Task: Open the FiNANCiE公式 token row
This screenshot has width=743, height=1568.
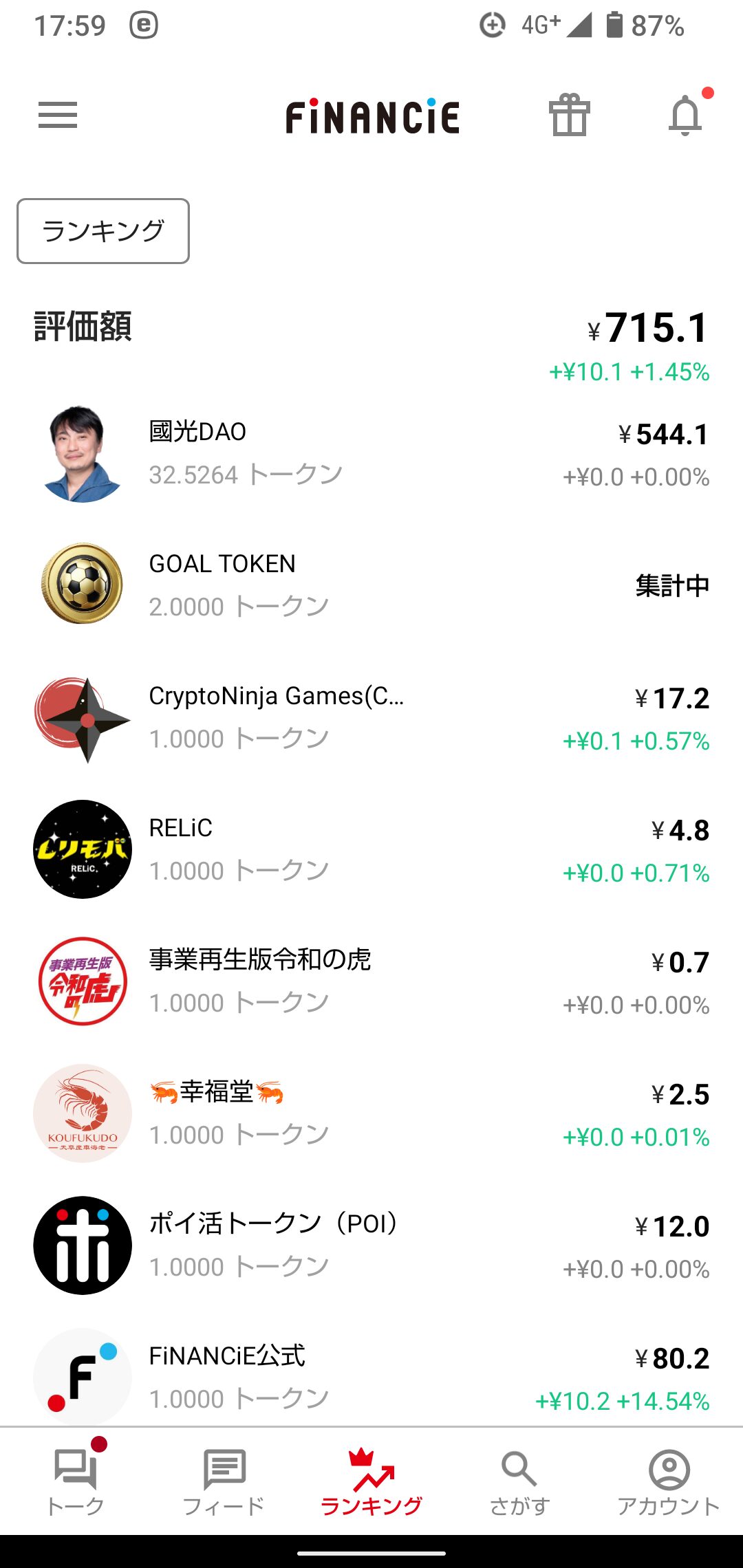Action: coord(371,1377)
